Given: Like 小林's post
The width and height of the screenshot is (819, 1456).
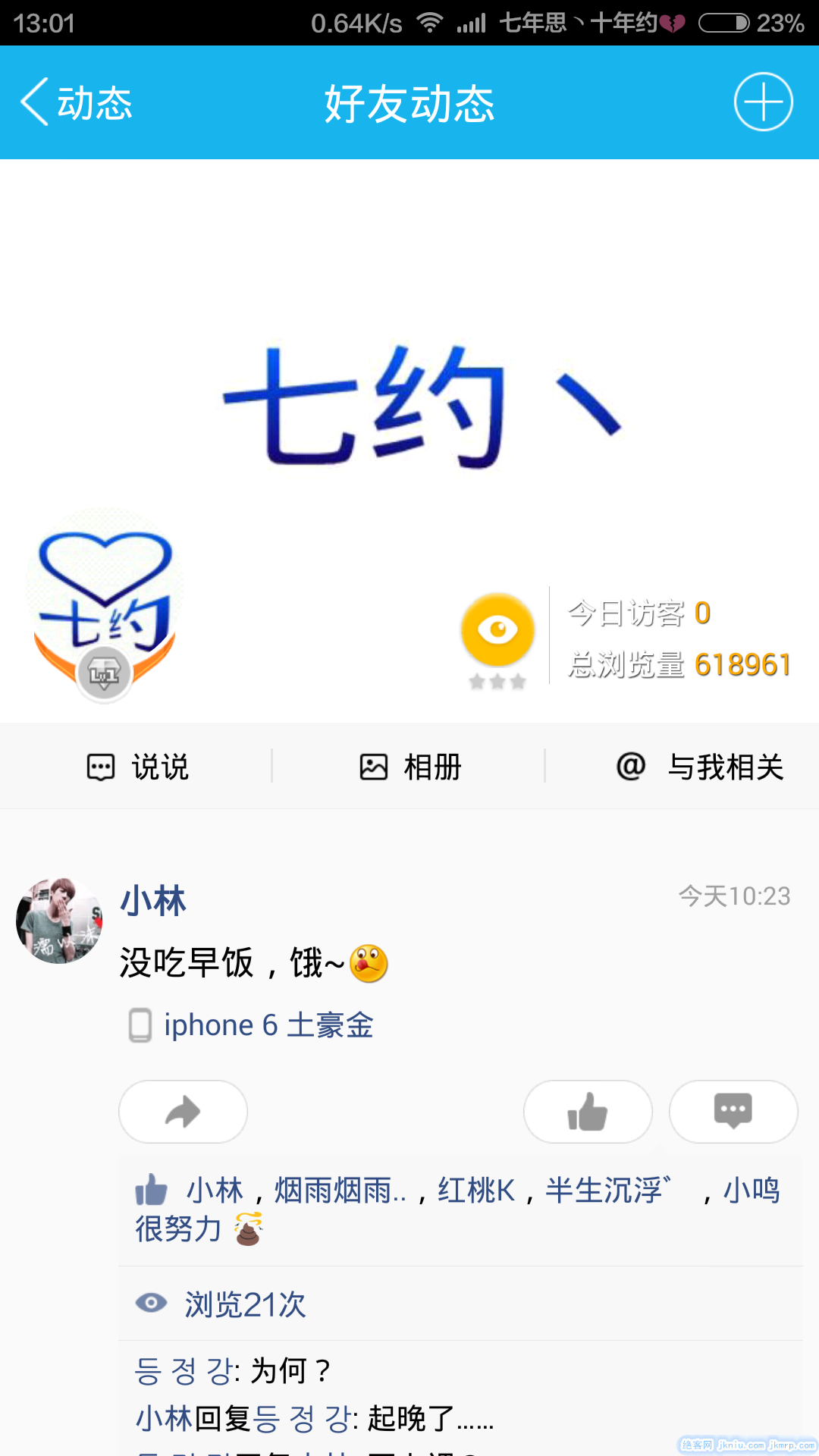Looking at the screenshot, I should coord(588,1112).
